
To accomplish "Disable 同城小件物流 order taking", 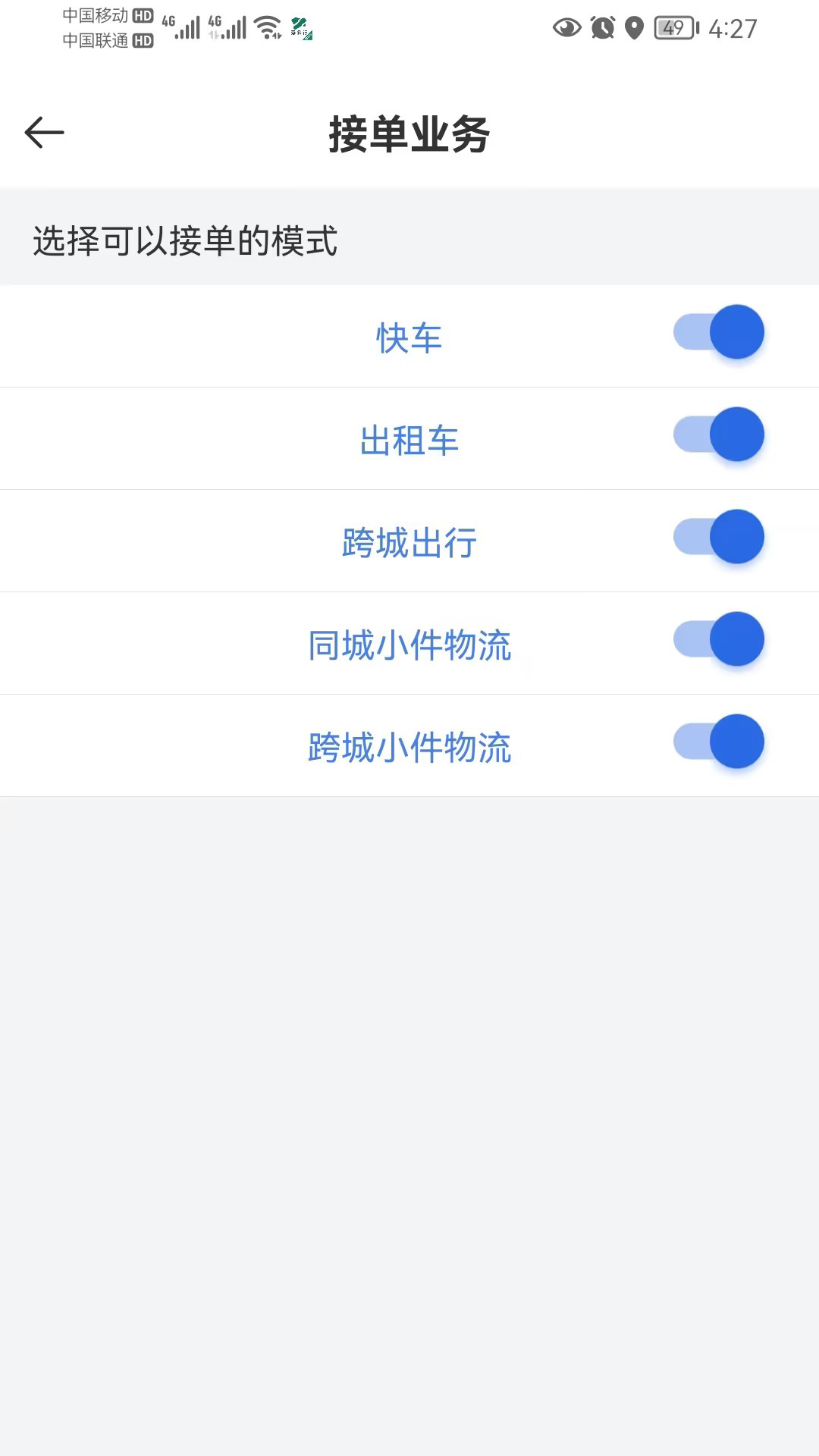I will point(717,639).
